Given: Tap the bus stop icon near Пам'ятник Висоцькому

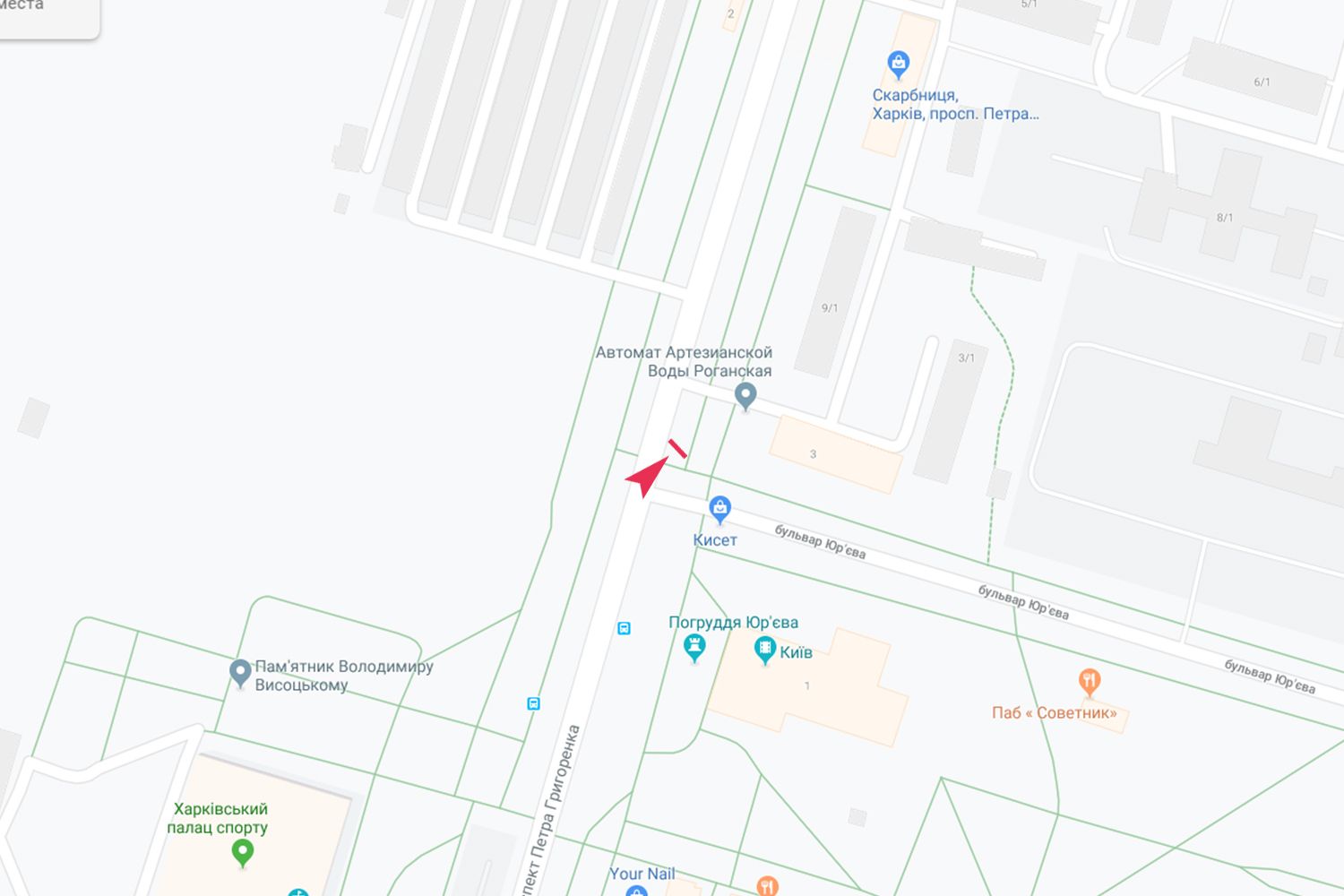Looking at the screenshot, I should coord(533,703).
